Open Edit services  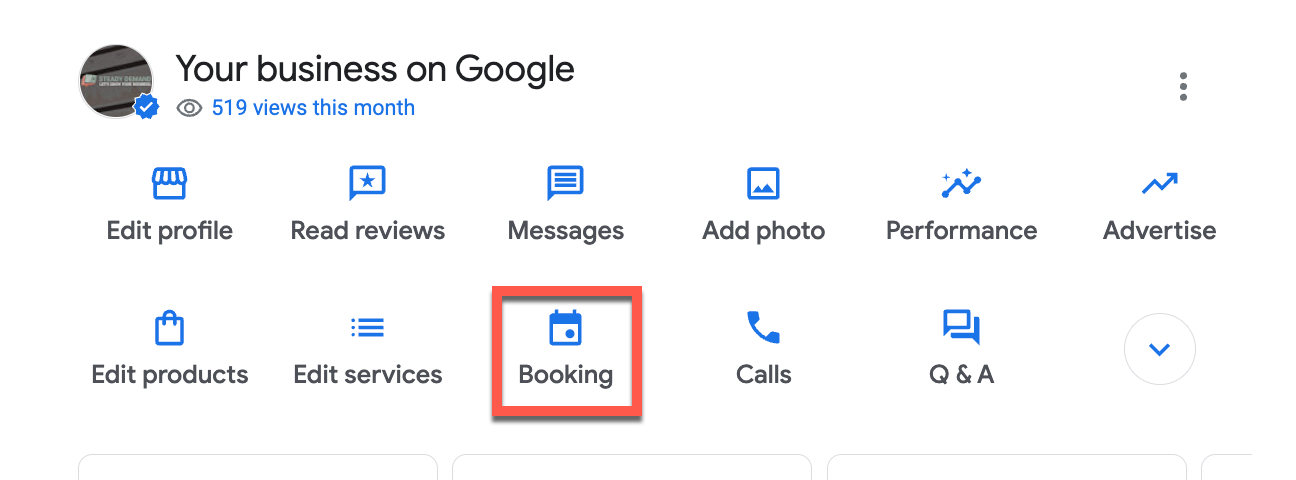click(367, 349)
